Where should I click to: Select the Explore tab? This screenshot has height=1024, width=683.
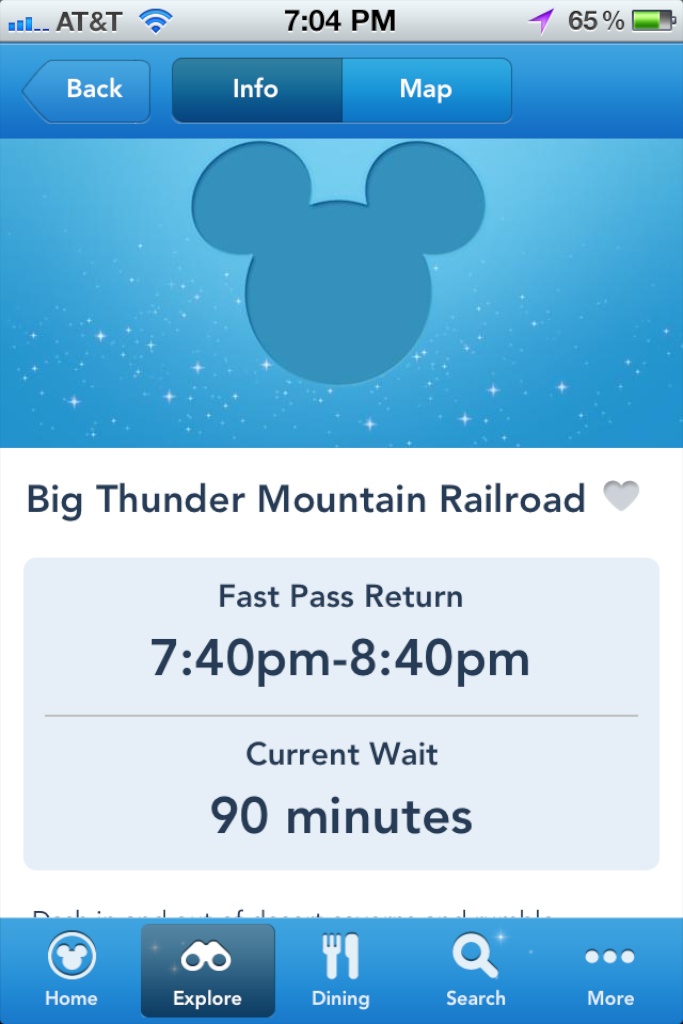coord(207,970)
